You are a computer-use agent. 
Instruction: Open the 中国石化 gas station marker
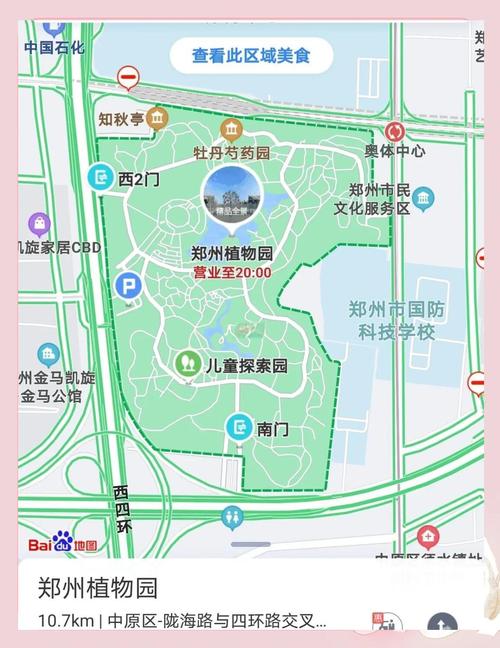coord(54,29)
